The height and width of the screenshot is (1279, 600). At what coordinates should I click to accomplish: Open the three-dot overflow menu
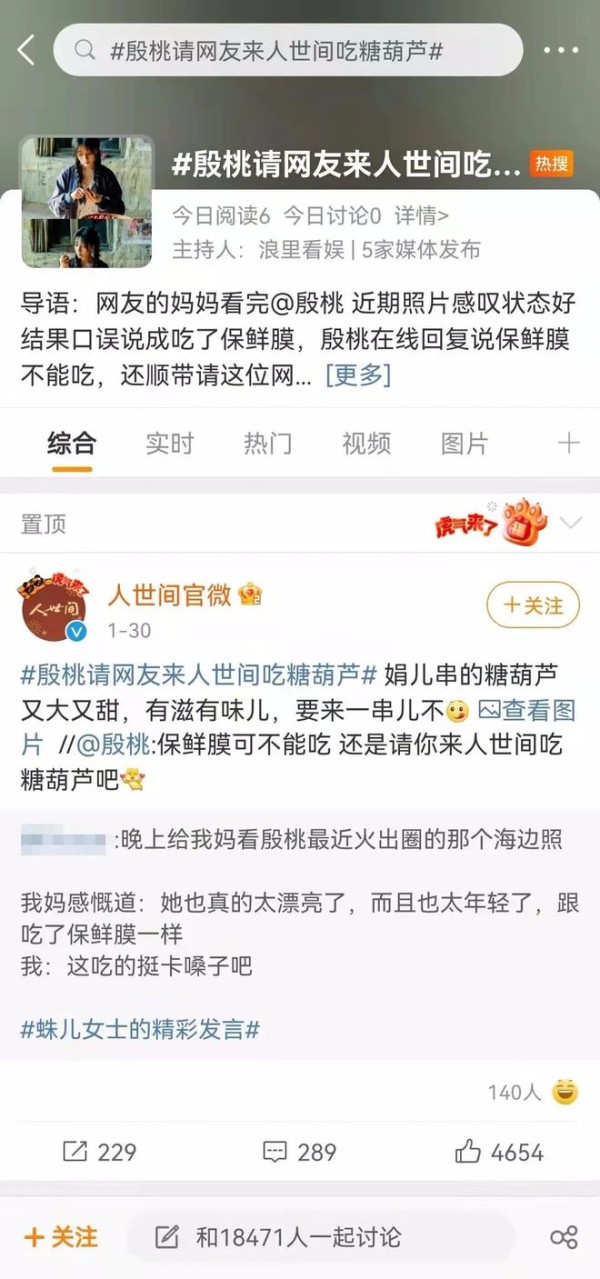tap(561, 50)
